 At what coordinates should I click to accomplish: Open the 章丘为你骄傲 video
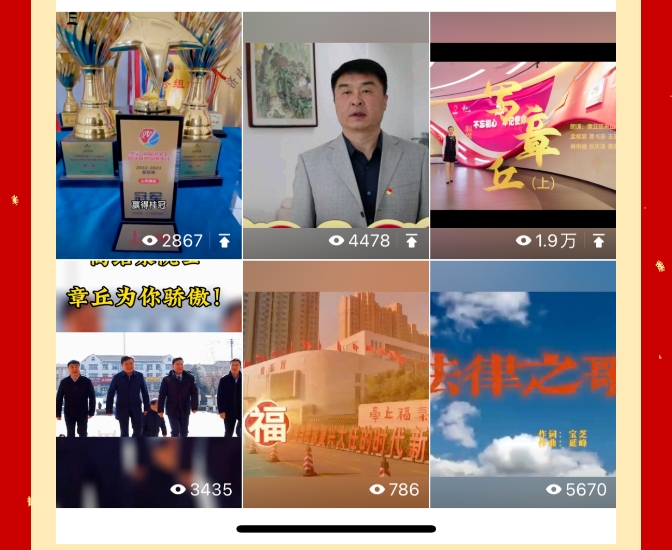click(148, 385)
